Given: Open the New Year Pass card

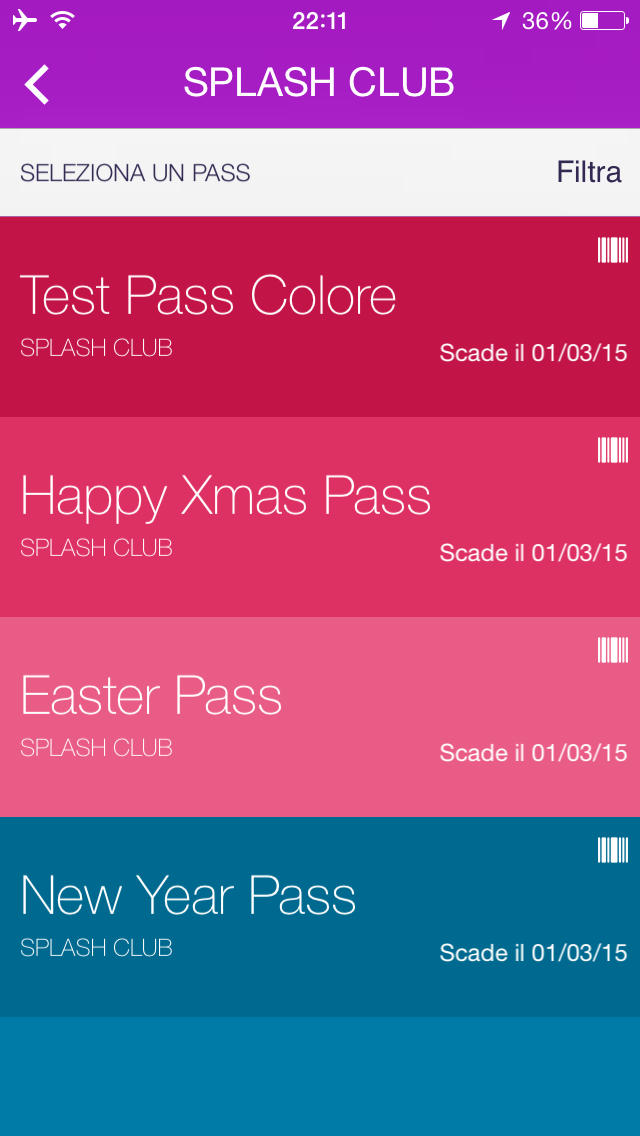Looking at the screenshot, I should coord(320,917).
